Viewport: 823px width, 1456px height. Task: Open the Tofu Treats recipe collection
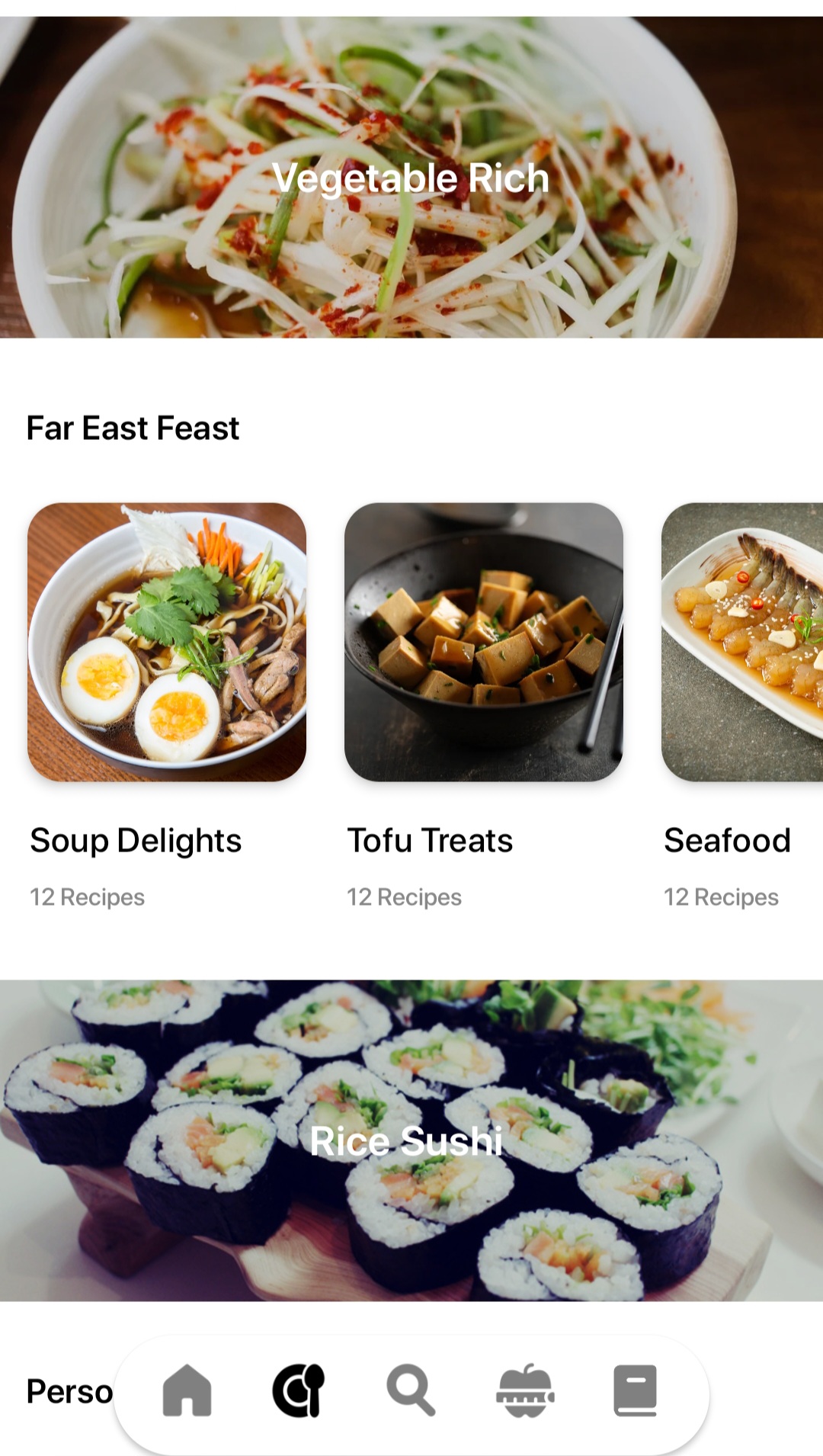(484, 642)
